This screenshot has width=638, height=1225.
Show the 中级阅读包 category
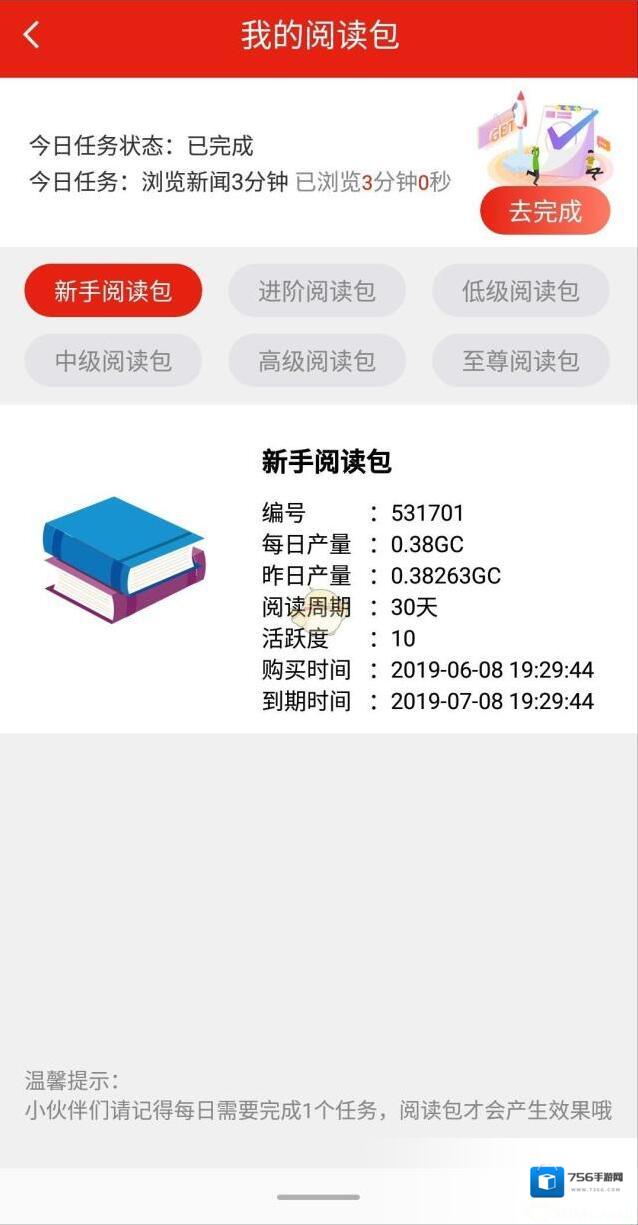pos(113,361)
